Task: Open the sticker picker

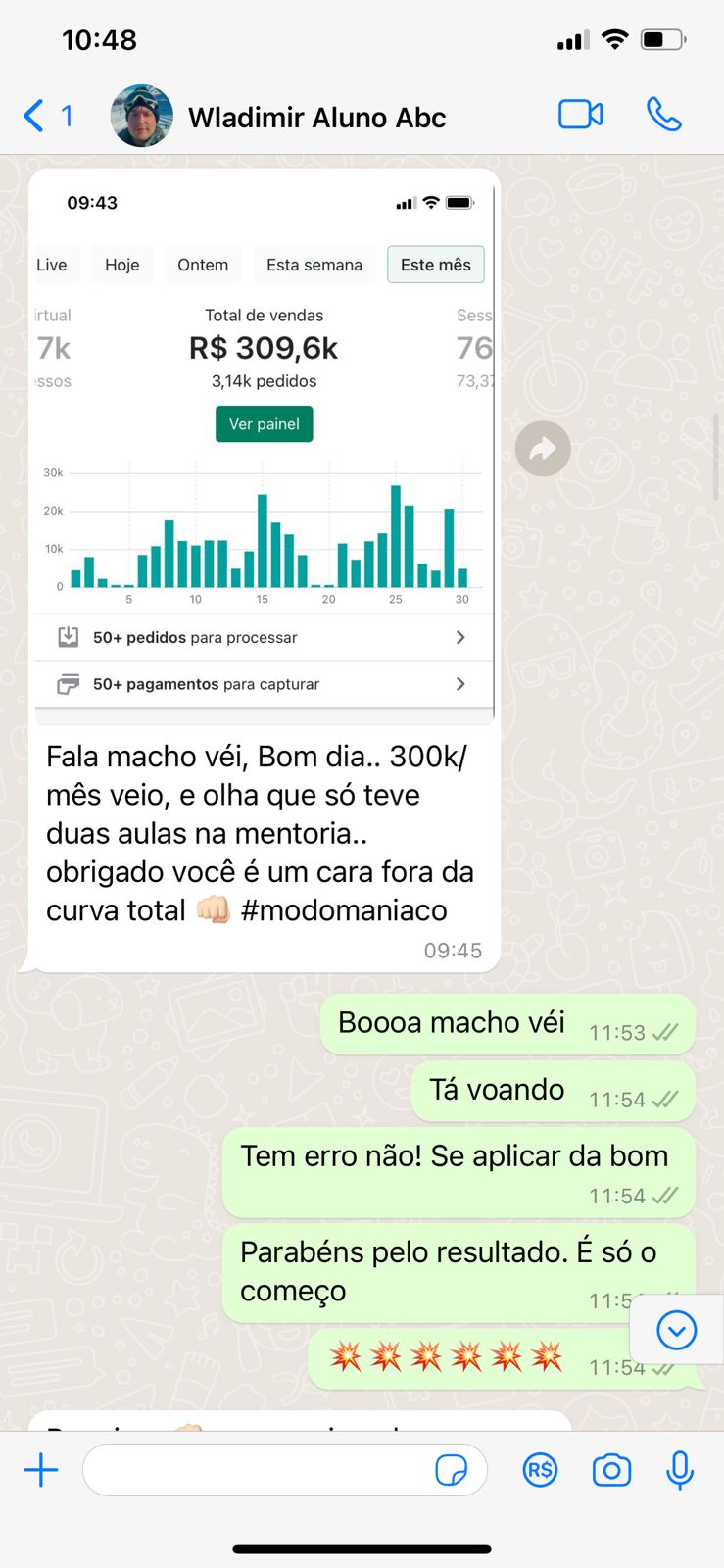Action: pyautogui.click(x=451, y=1470)
